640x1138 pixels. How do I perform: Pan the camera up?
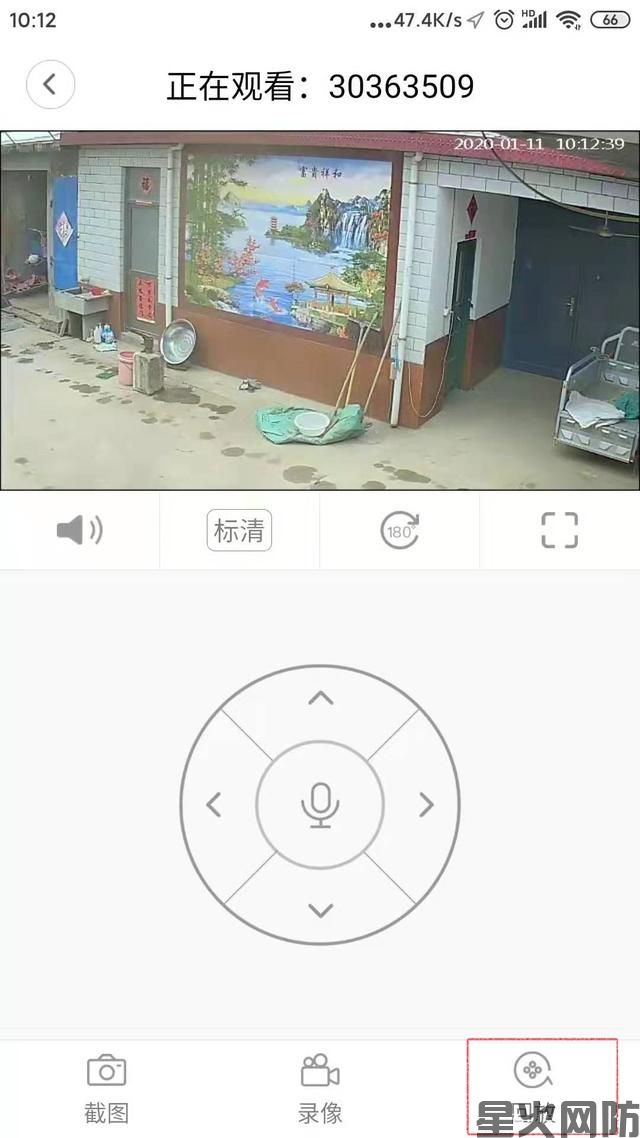320,698
